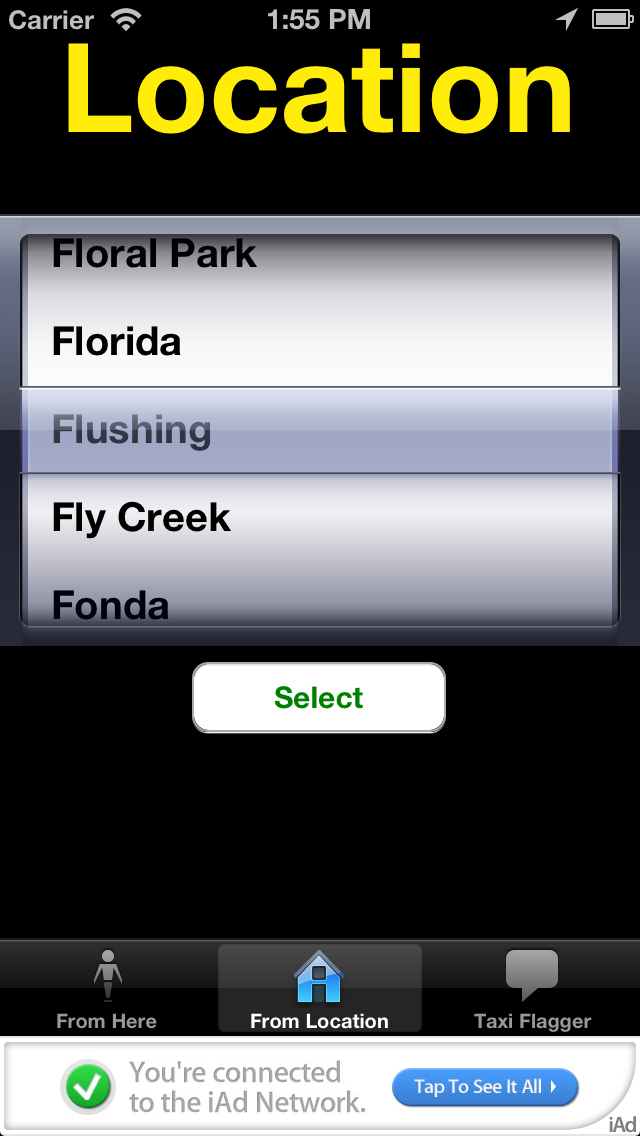Confirm location with the Select button
The width and height of the screenshot is (640, 1136).
[x=319, y=697]
